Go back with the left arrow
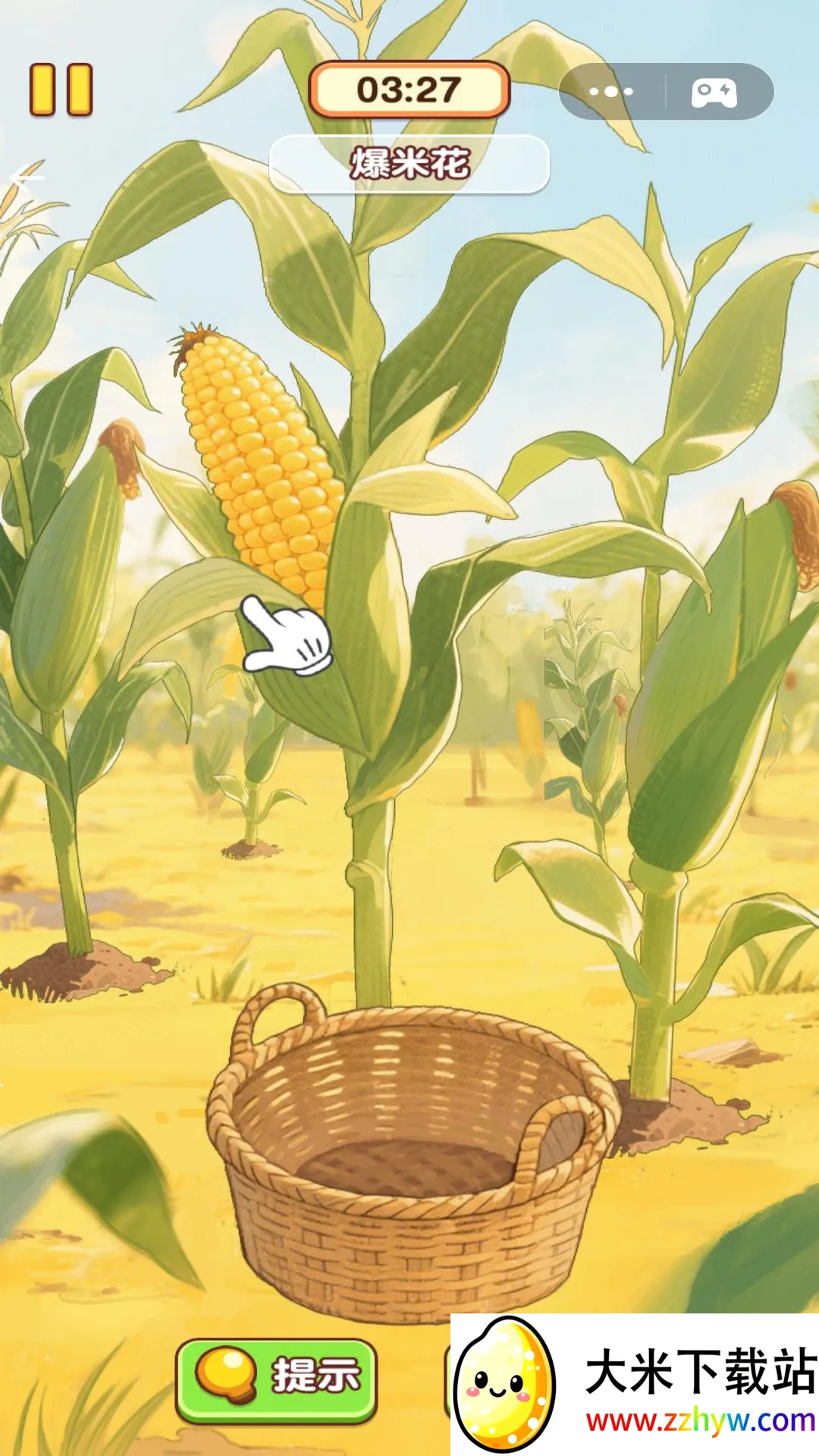Viewport: 819px width, 1456px height. (27, 178)
